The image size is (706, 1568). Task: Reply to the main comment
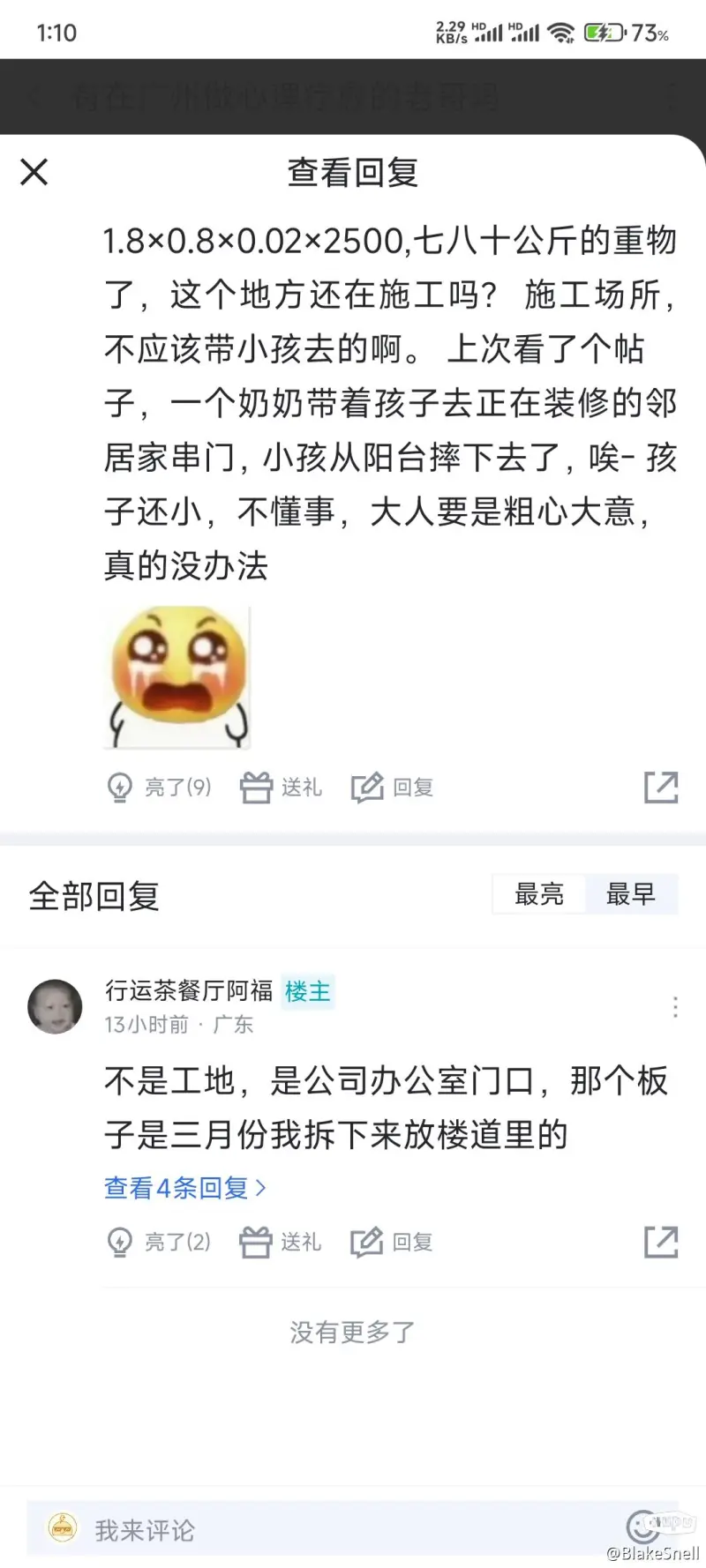393,787
